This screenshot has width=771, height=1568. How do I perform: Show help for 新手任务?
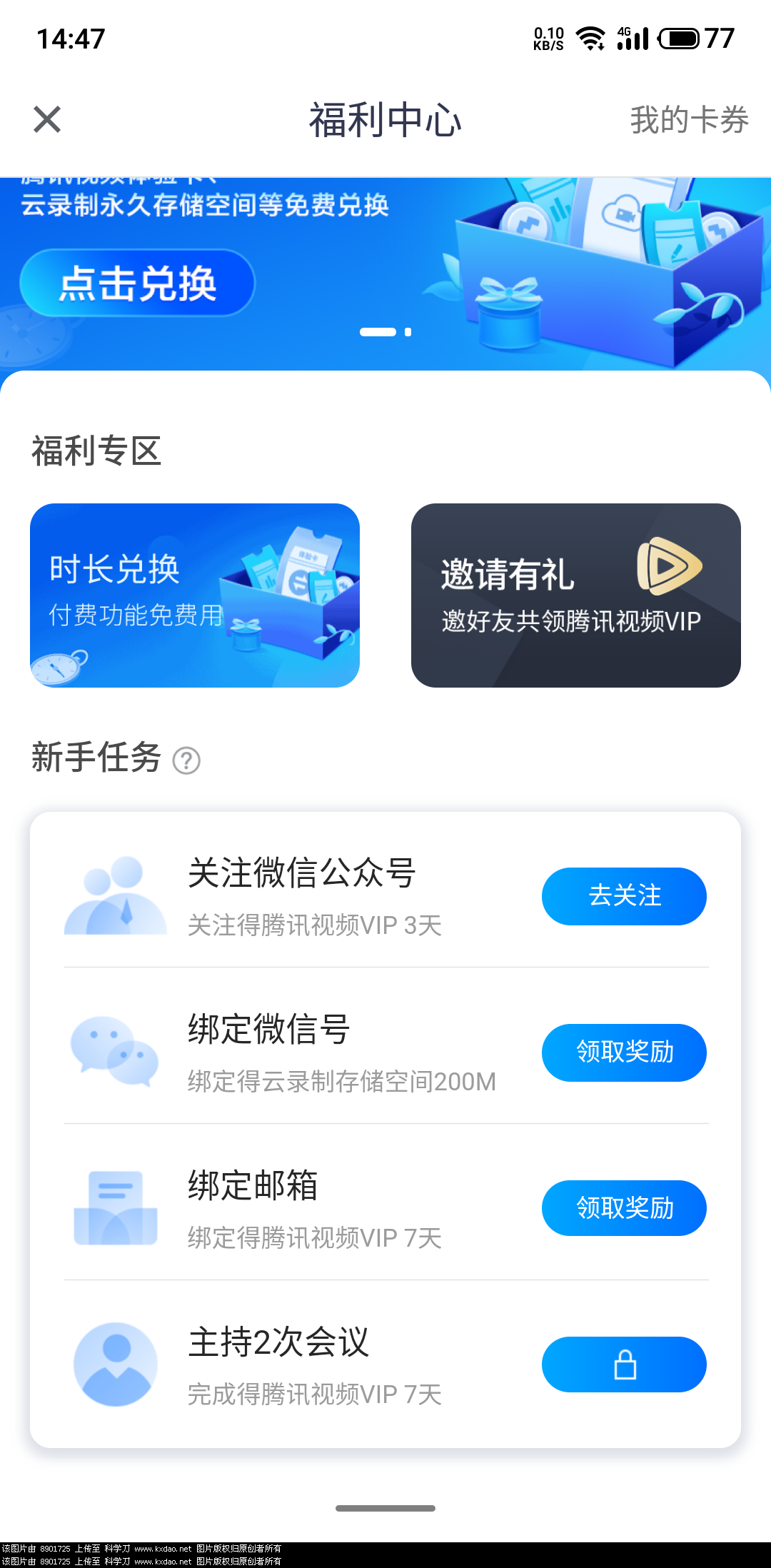tap(186, 760)
